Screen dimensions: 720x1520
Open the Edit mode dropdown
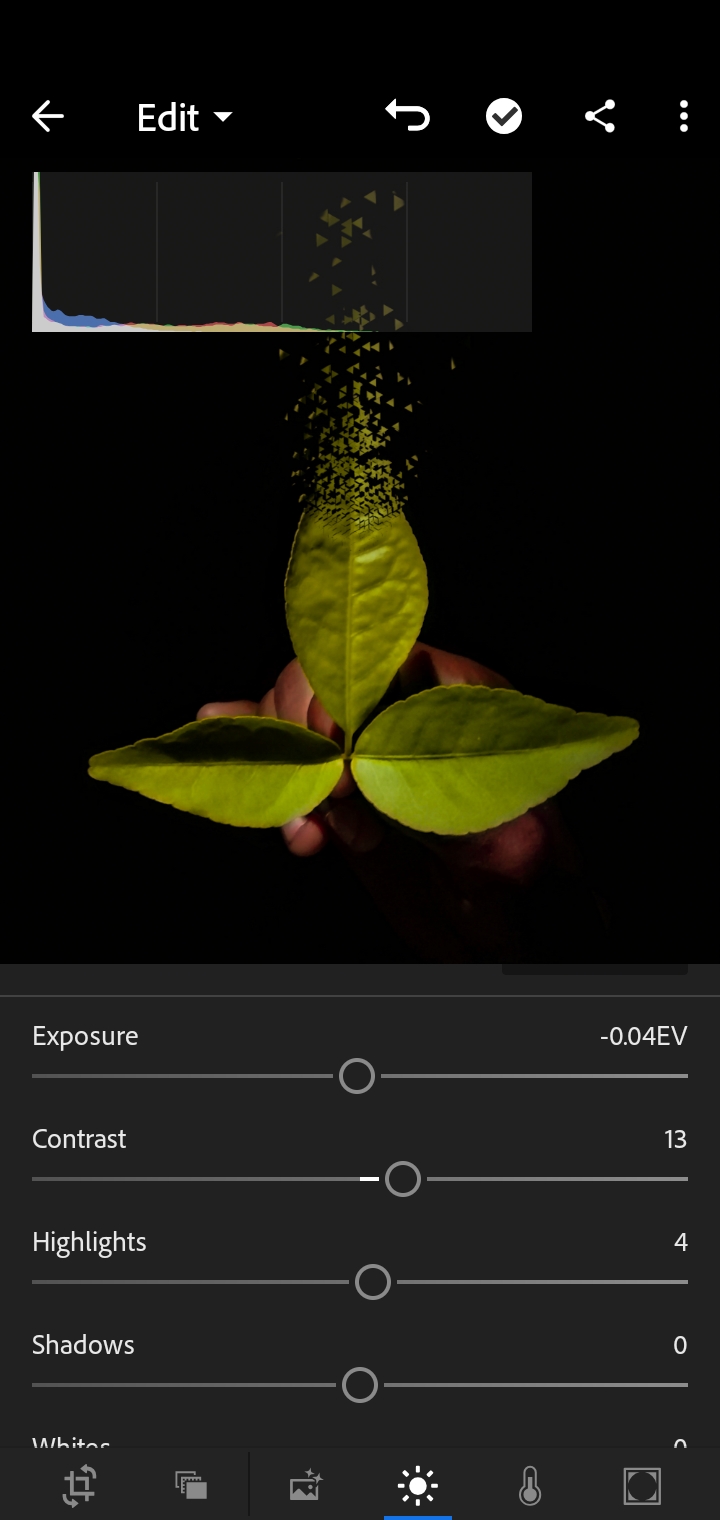(185, 116)
